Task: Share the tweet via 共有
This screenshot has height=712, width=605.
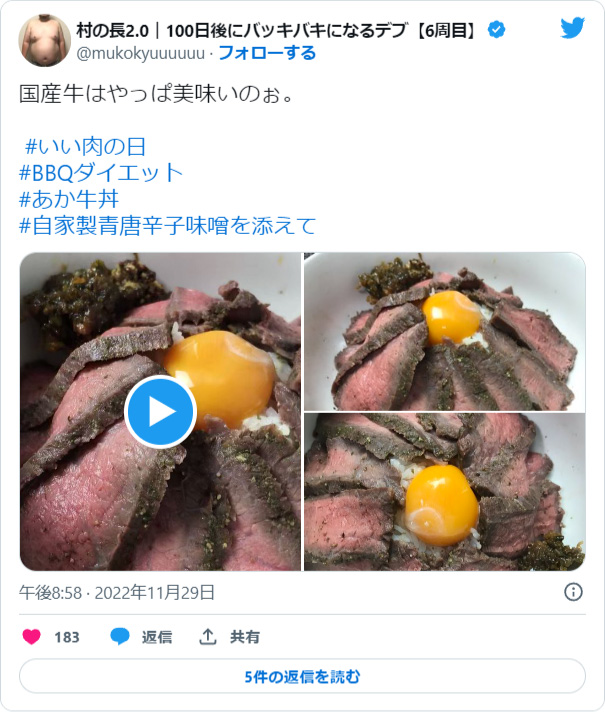Action: coord(231,637)
